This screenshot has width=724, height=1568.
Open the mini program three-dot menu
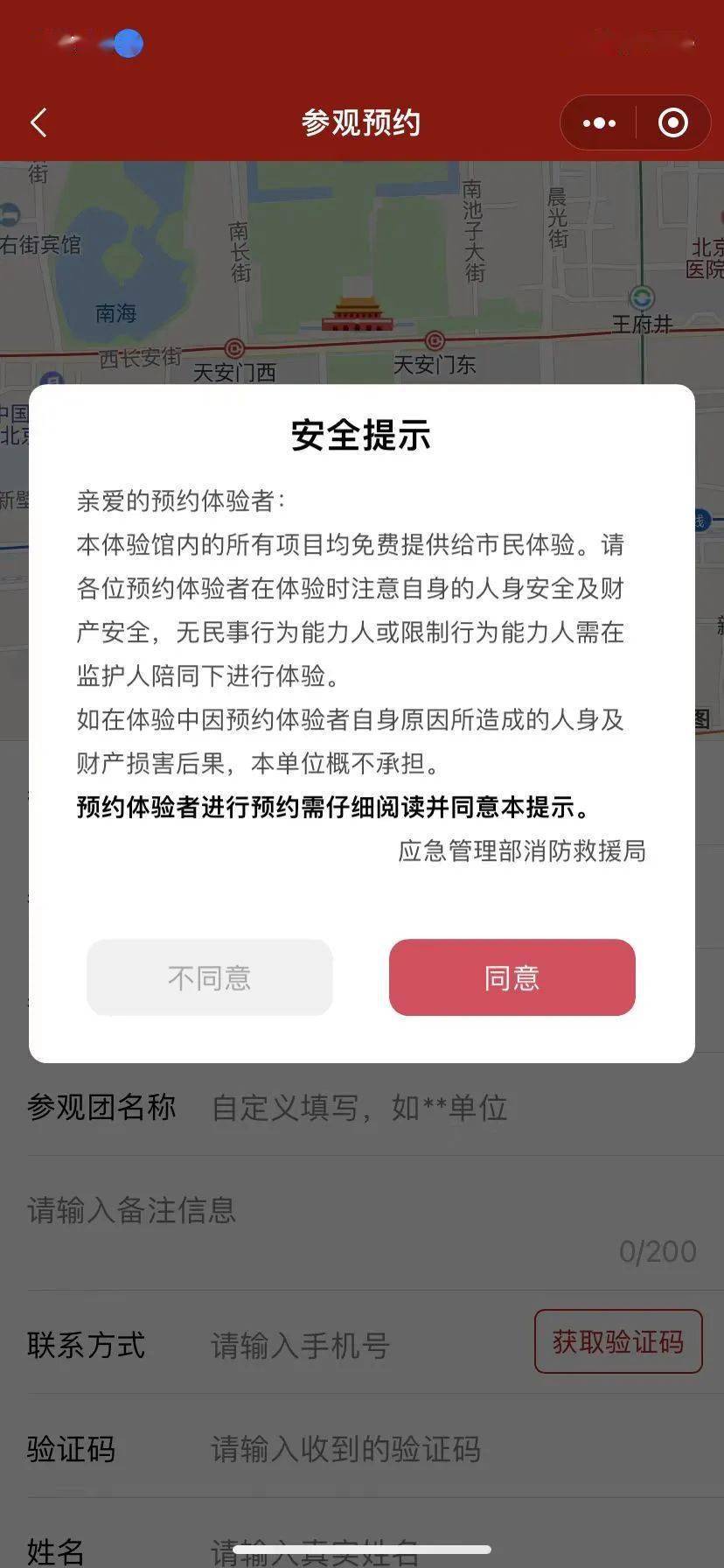pos(599,123)
